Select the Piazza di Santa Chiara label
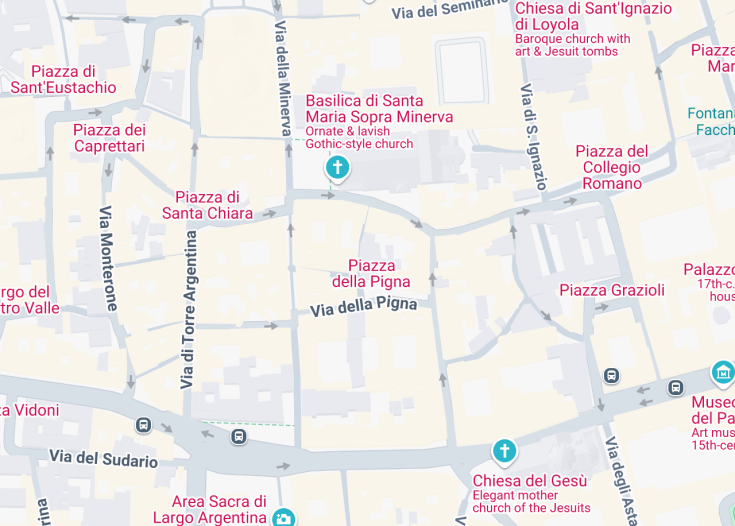 pyautogui.click(x=207, y=204)
